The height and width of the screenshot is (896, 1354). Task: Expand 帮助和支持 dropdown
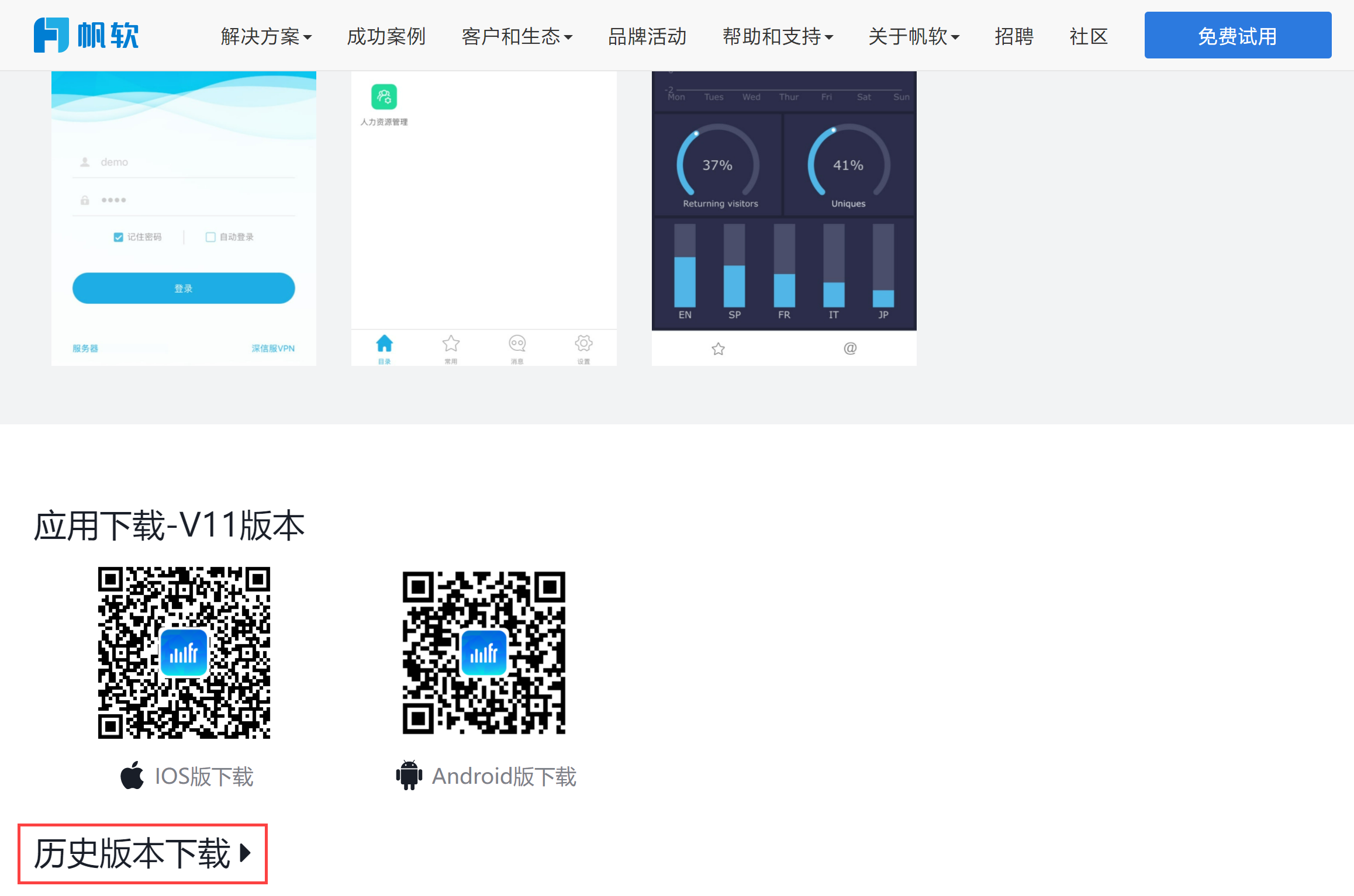(778, 36)
